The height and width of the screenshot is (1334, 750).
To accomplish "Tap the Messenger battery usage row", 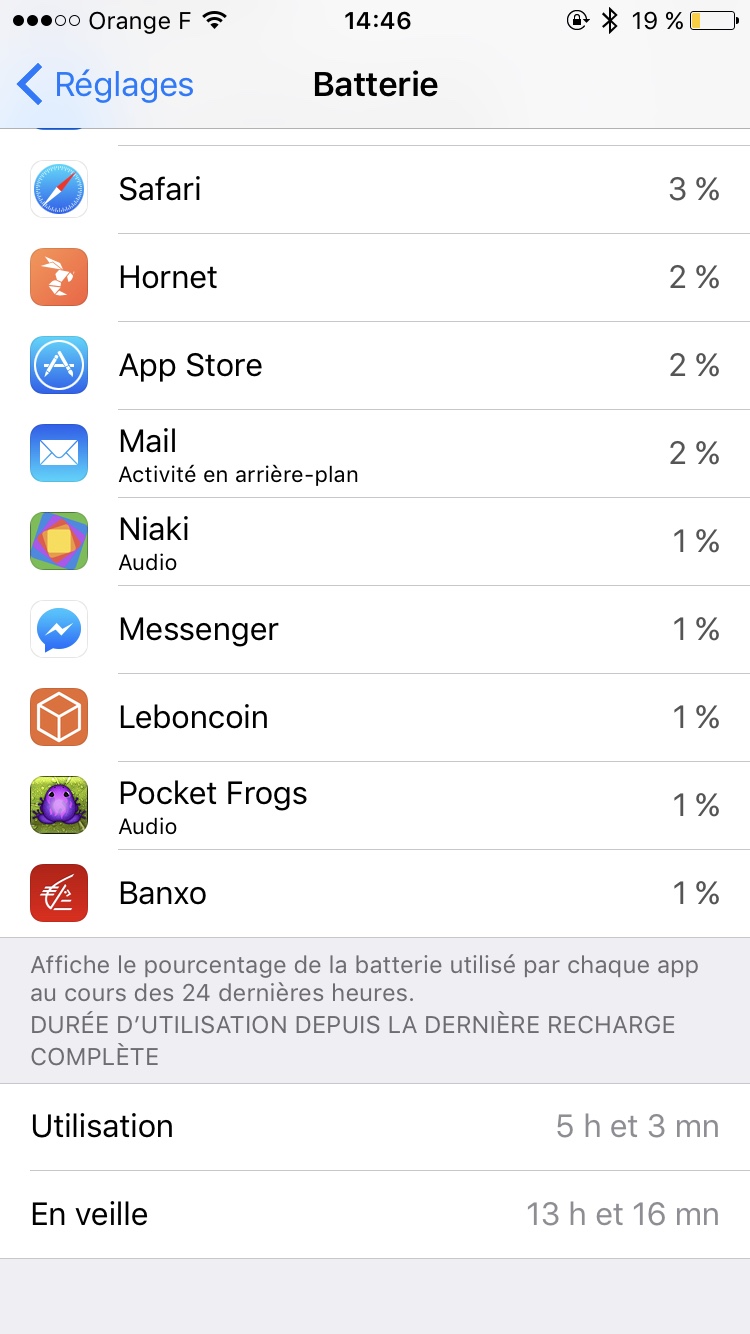I will 375,629.
